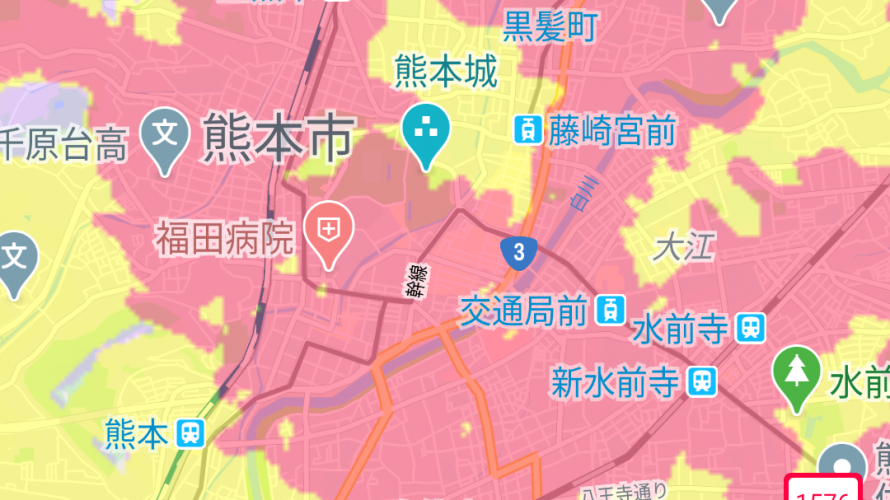Image resolution: width=890 pixels, height=500 pixels.
Task: Open the 福田病院 hospital pin
Action: 329,231
